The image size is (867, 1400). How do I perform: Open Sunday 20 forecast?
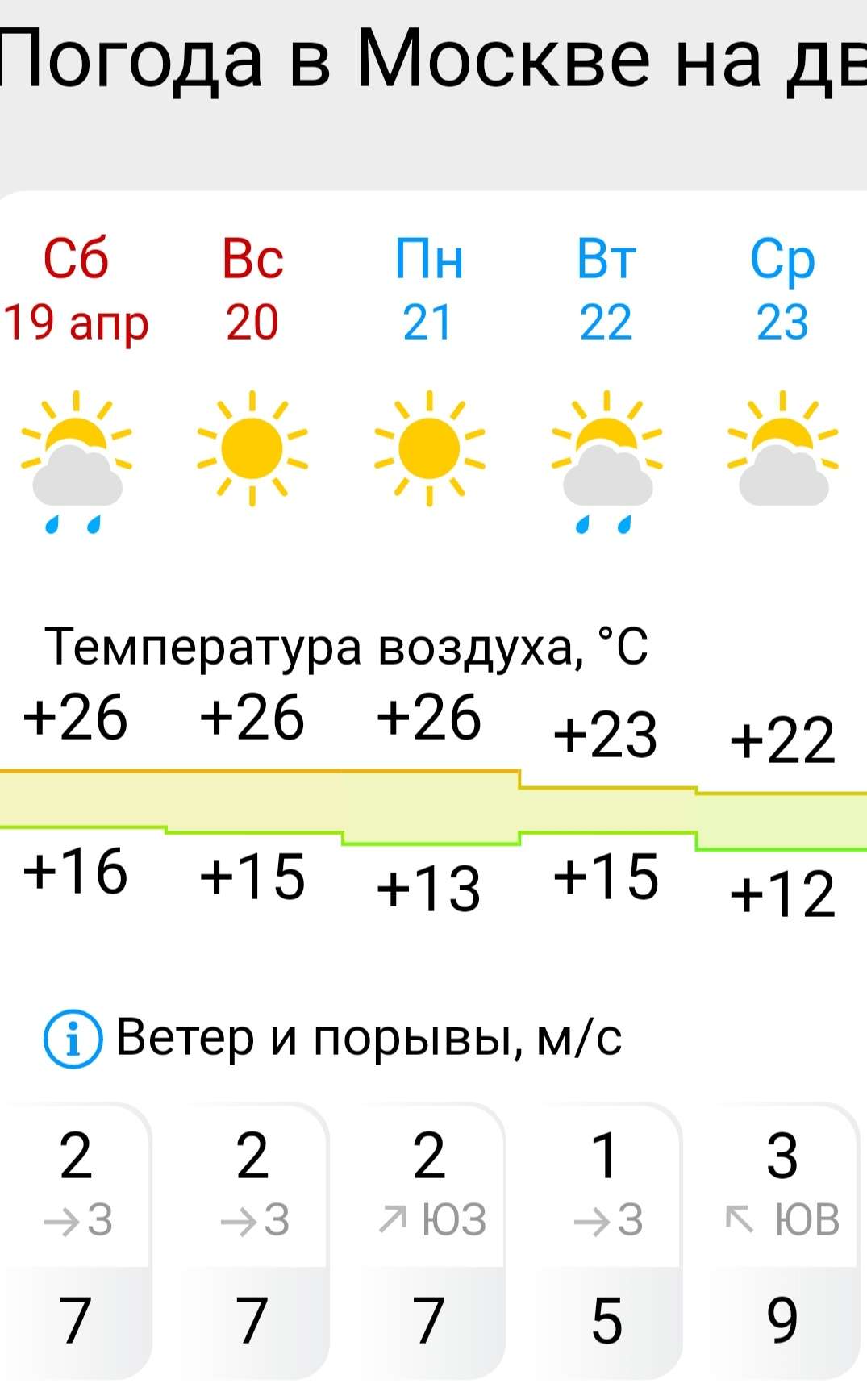[252, 290]
